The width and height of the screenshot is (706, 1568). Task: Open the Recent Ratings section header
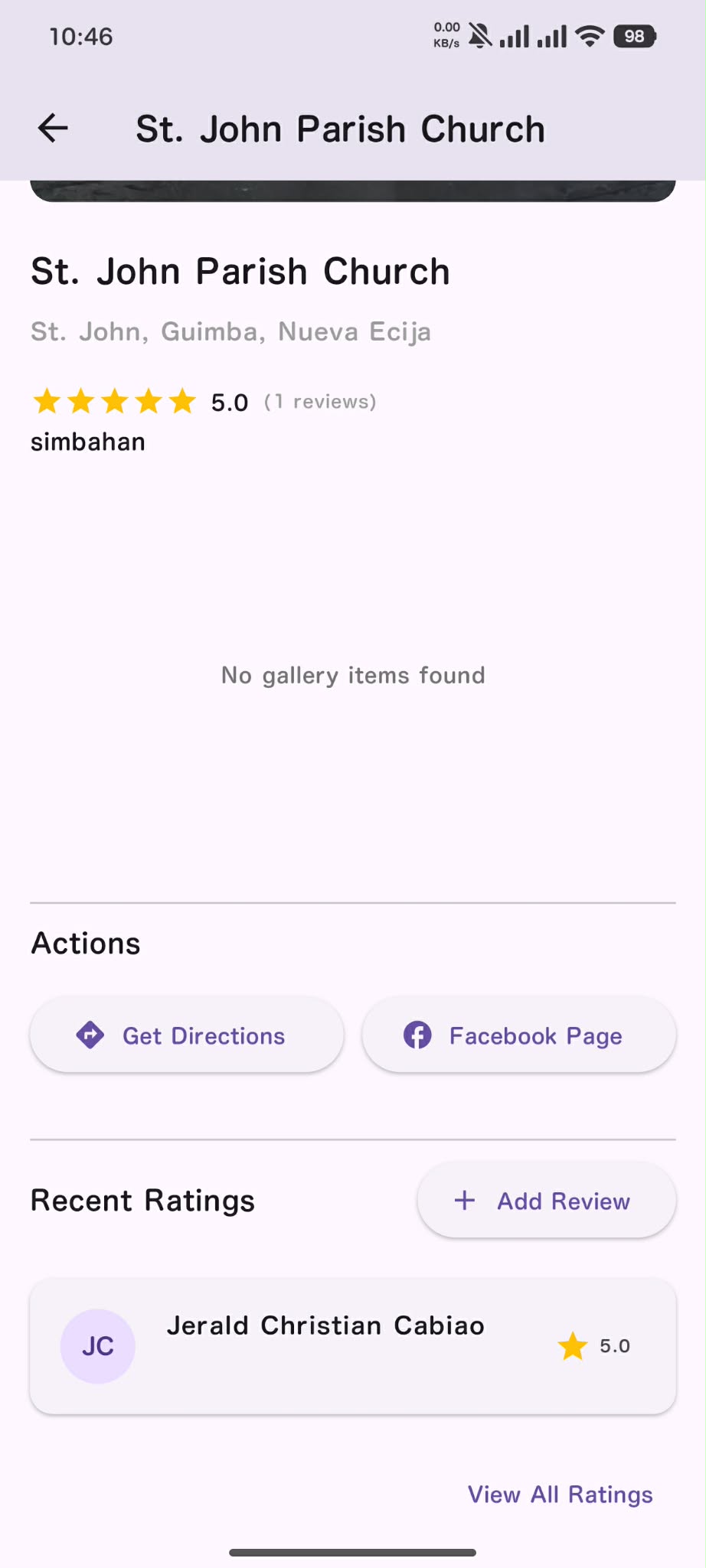(x=142, y=1200)
